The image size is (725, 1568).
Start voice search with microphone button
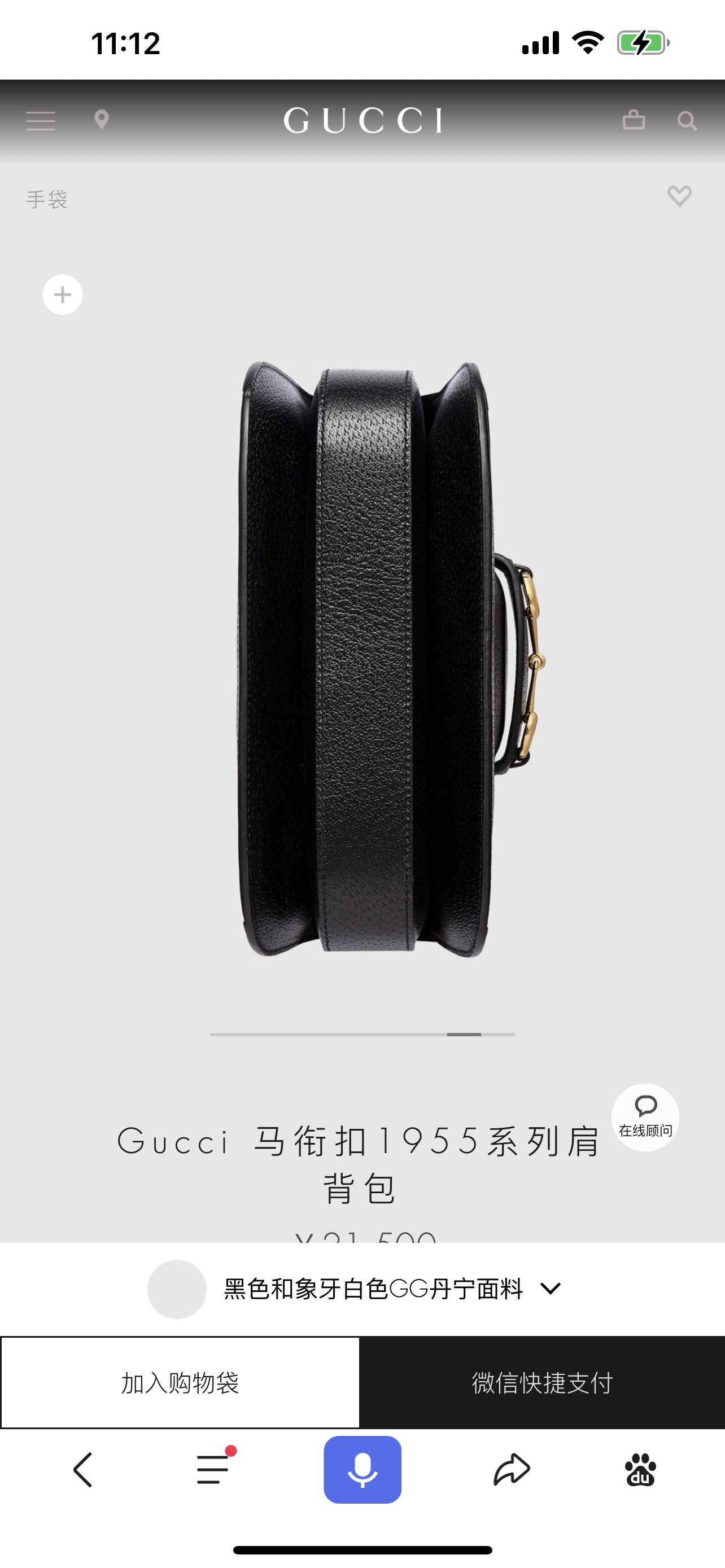[362, 1469]
